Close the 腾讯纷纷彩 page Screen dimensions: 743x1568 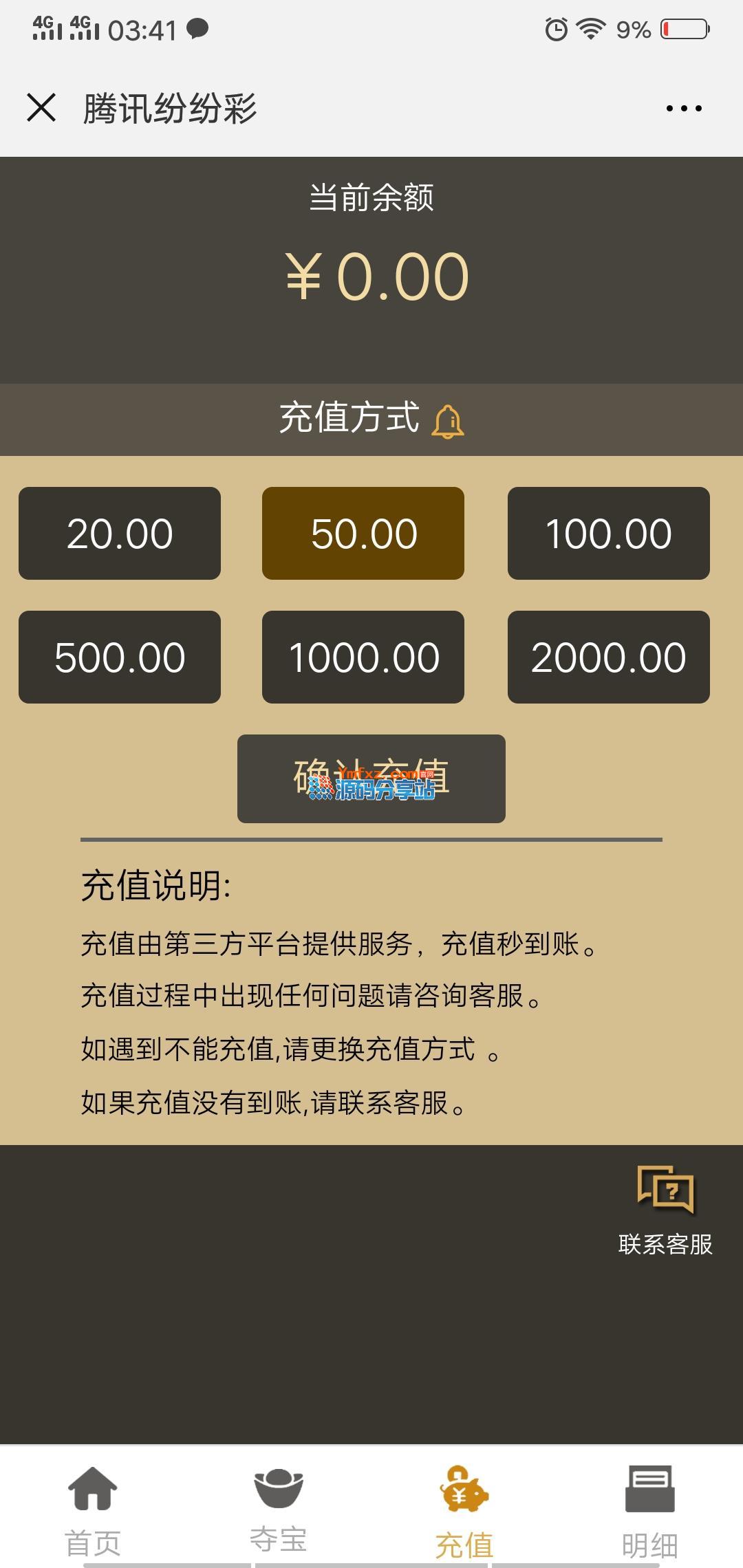tap(41, 108)
